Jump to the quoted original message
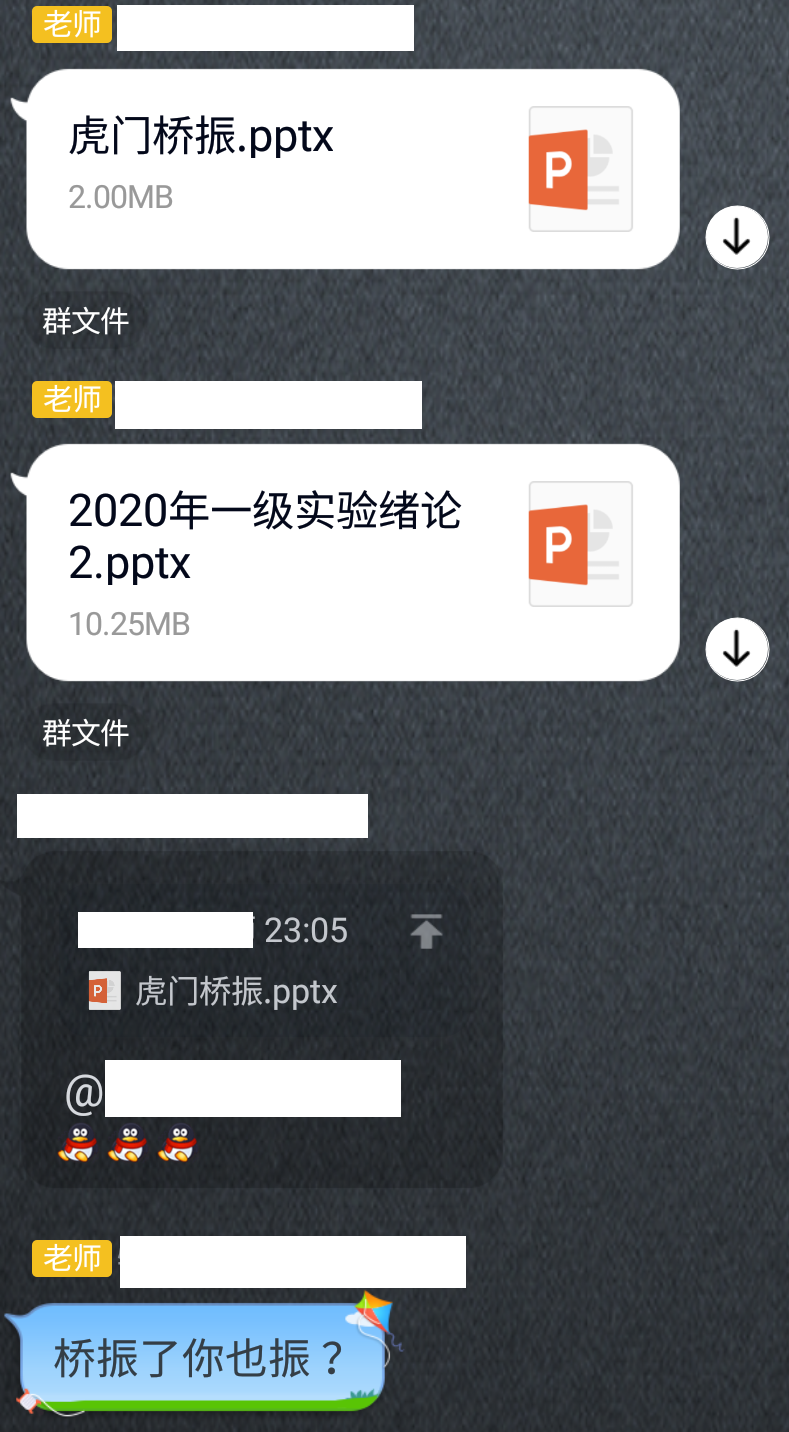Screen dimensions: 789x1432 (x=426, y=931)
